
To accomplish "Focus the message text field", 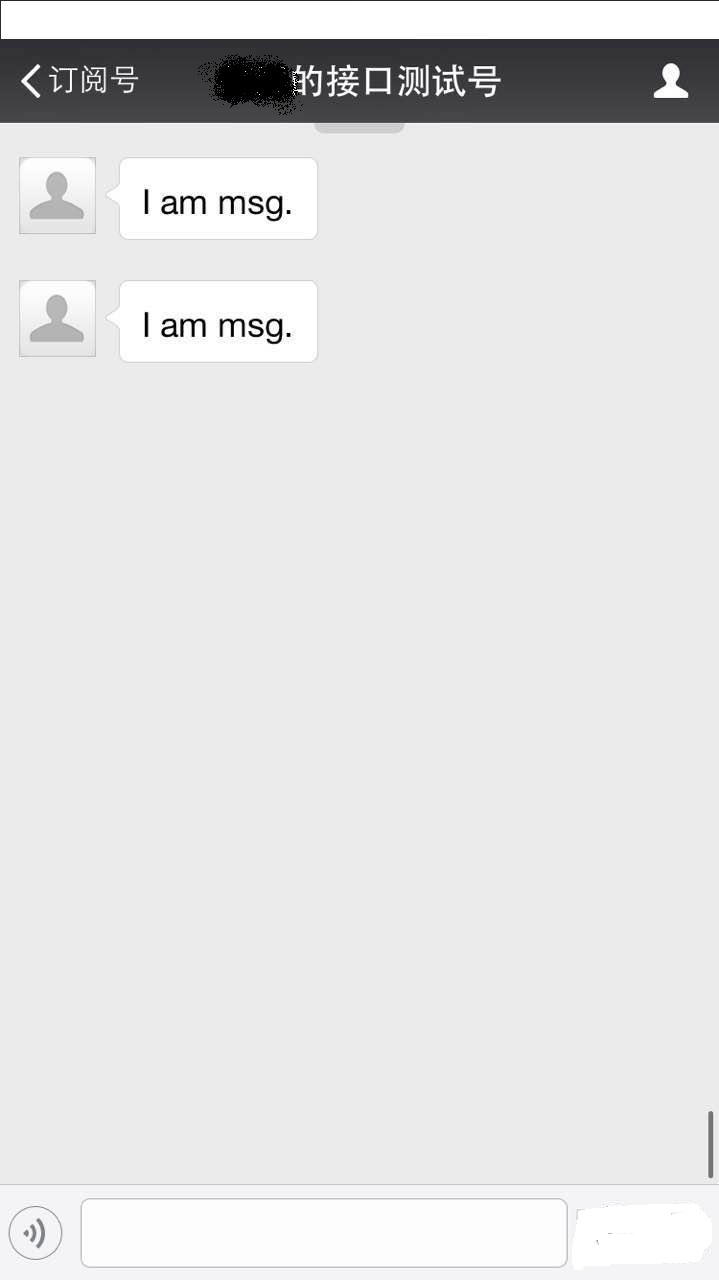I will [323, 1233].
